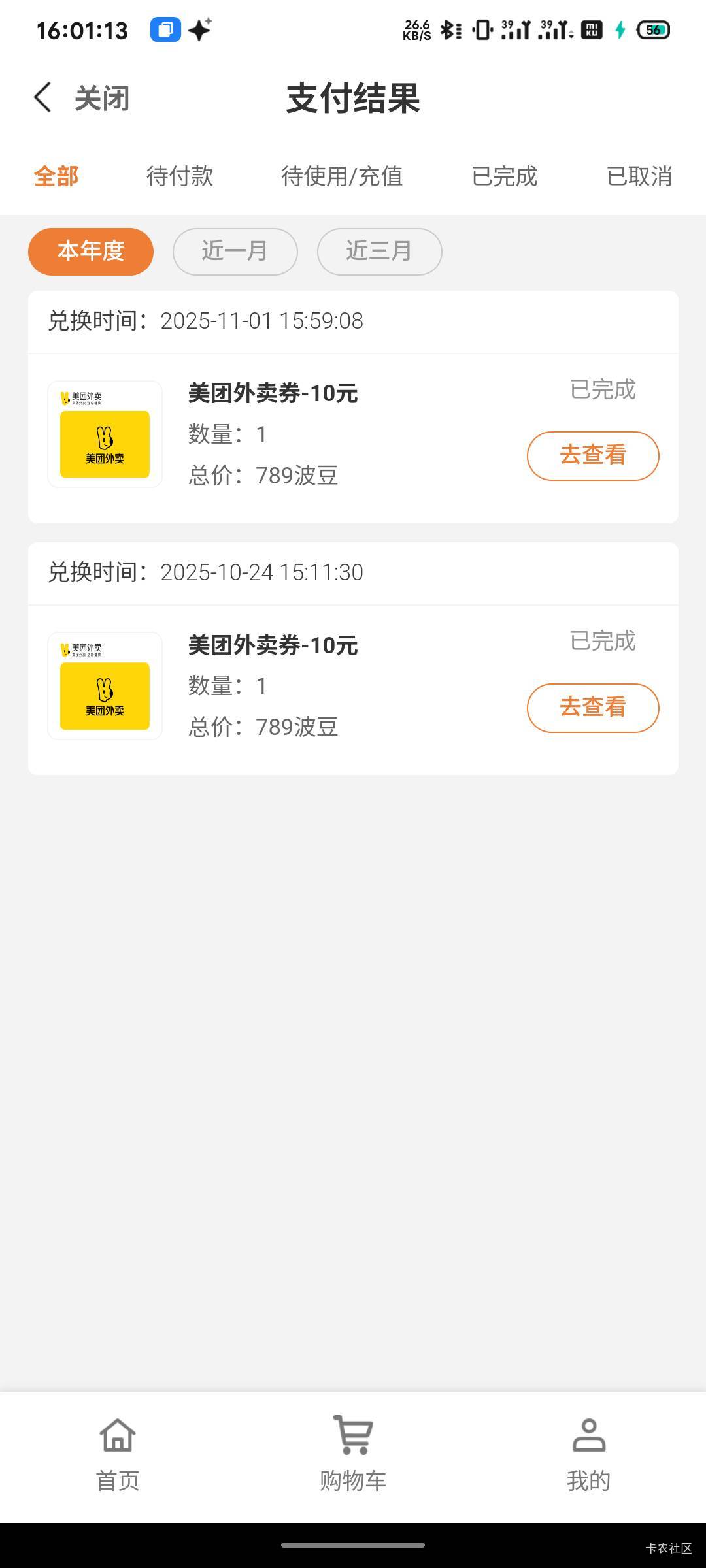Show the 已完成 orders tab
This screenshot has width=706, height=1568.
pos(504,176)
